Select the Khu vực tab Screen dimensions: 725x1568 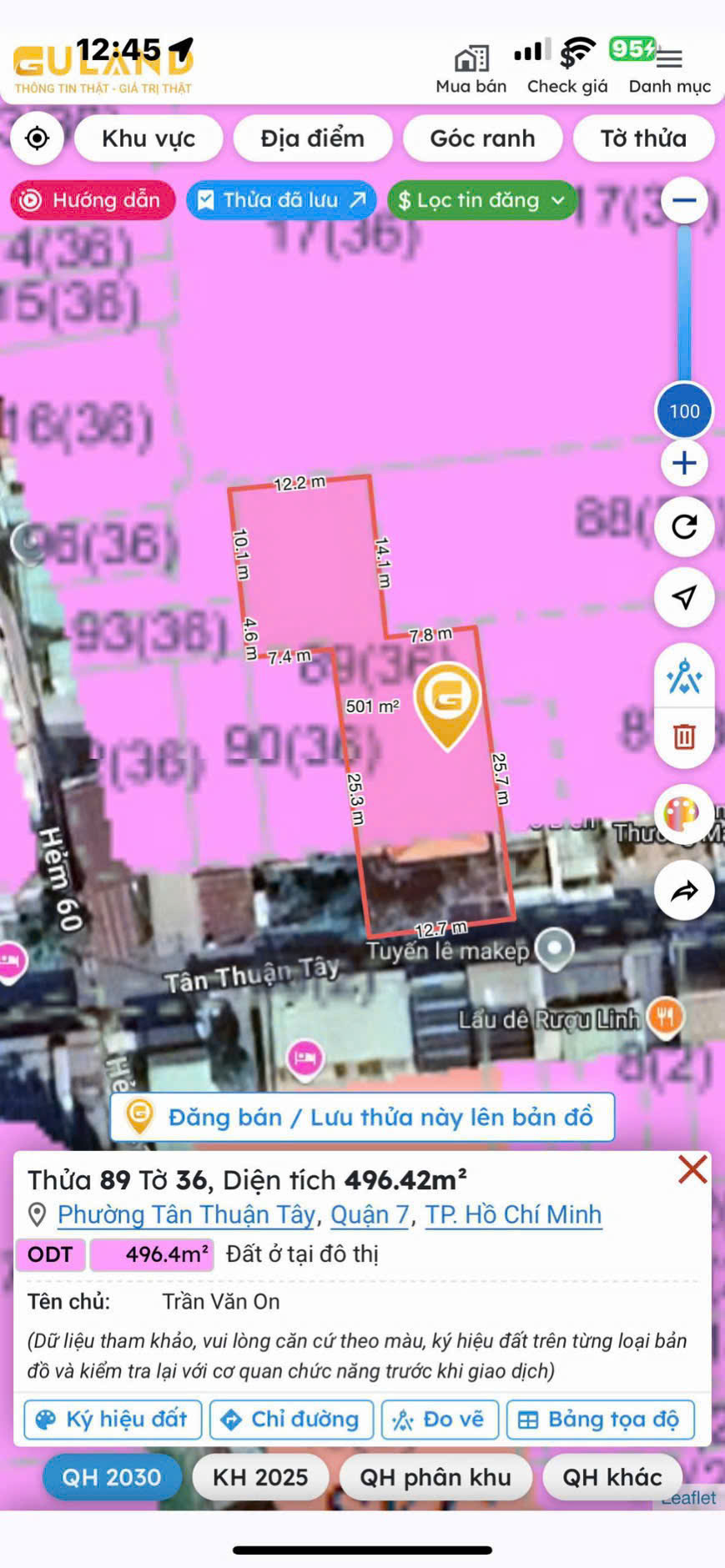pos(148,138)
